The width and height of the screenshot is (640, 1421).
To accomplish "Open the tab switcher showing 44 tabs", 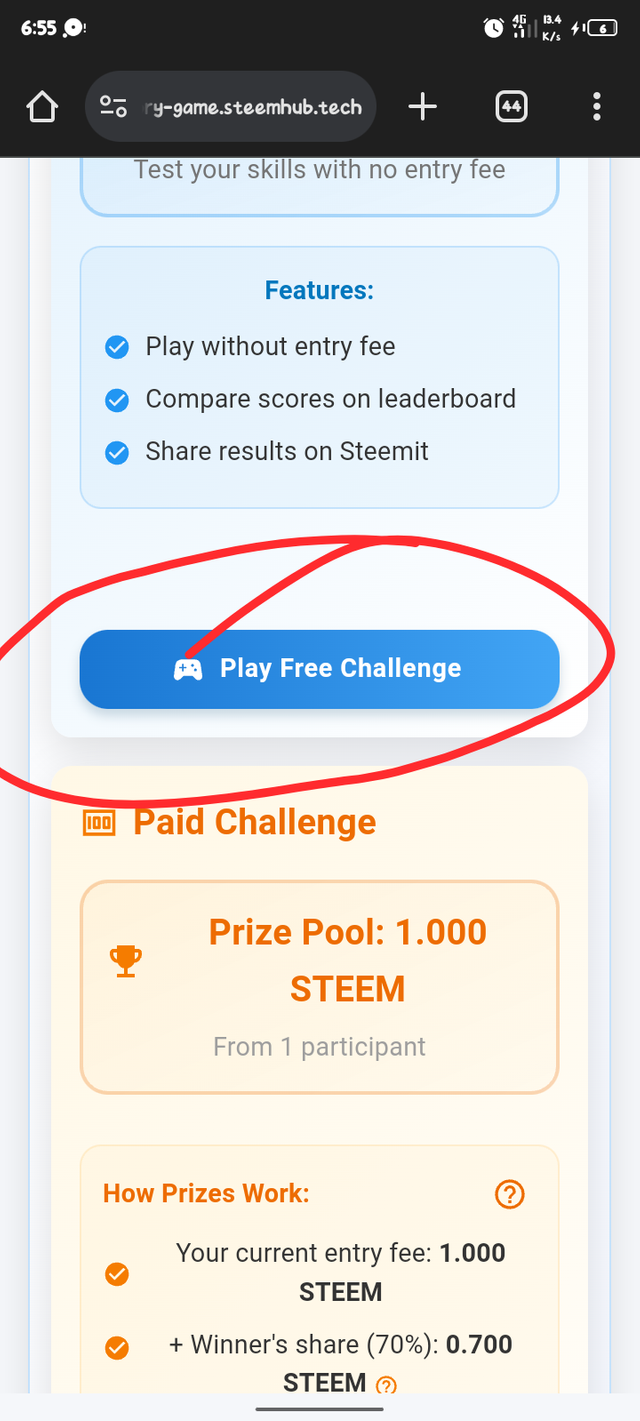I will (511, 107).
